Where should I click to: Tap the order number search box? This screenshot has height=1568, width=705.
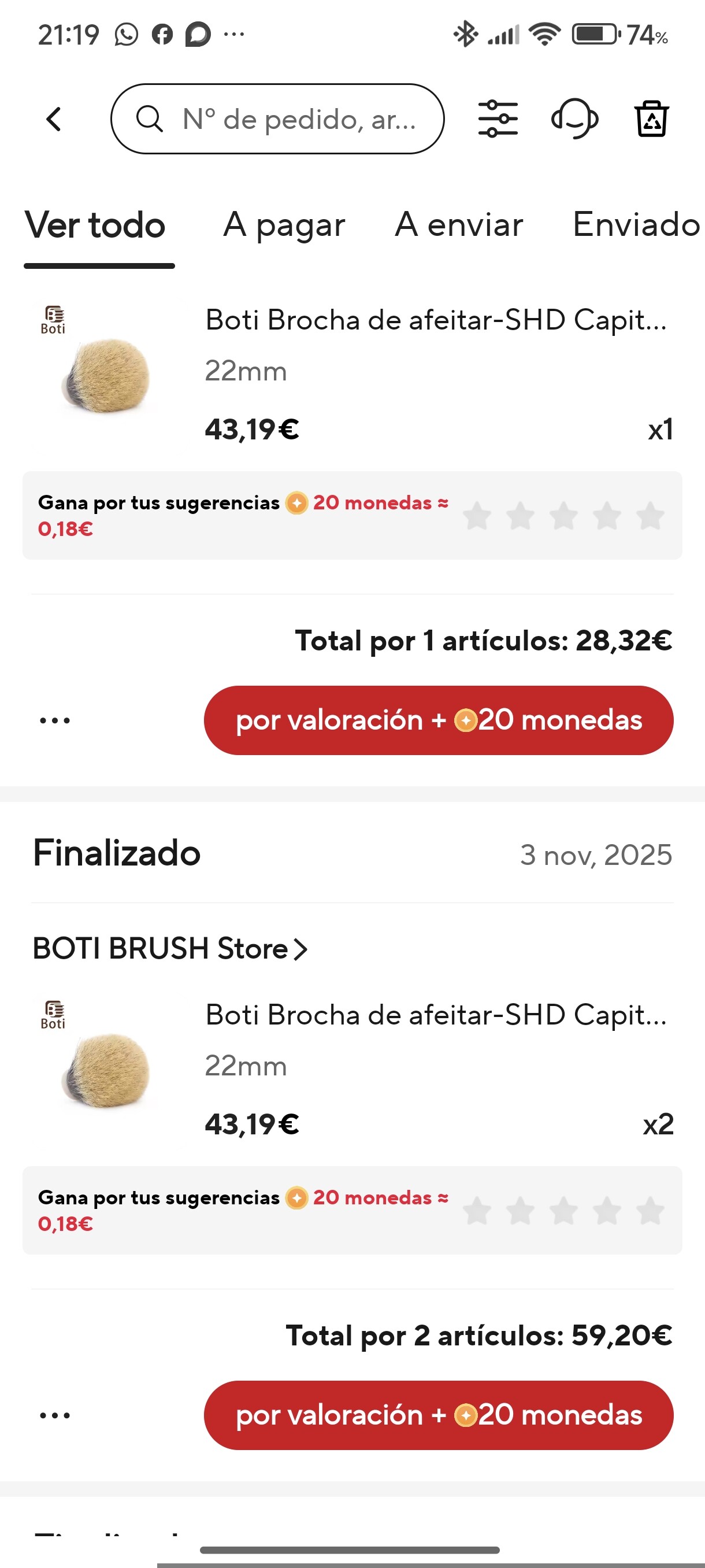(x=277, y=119)
